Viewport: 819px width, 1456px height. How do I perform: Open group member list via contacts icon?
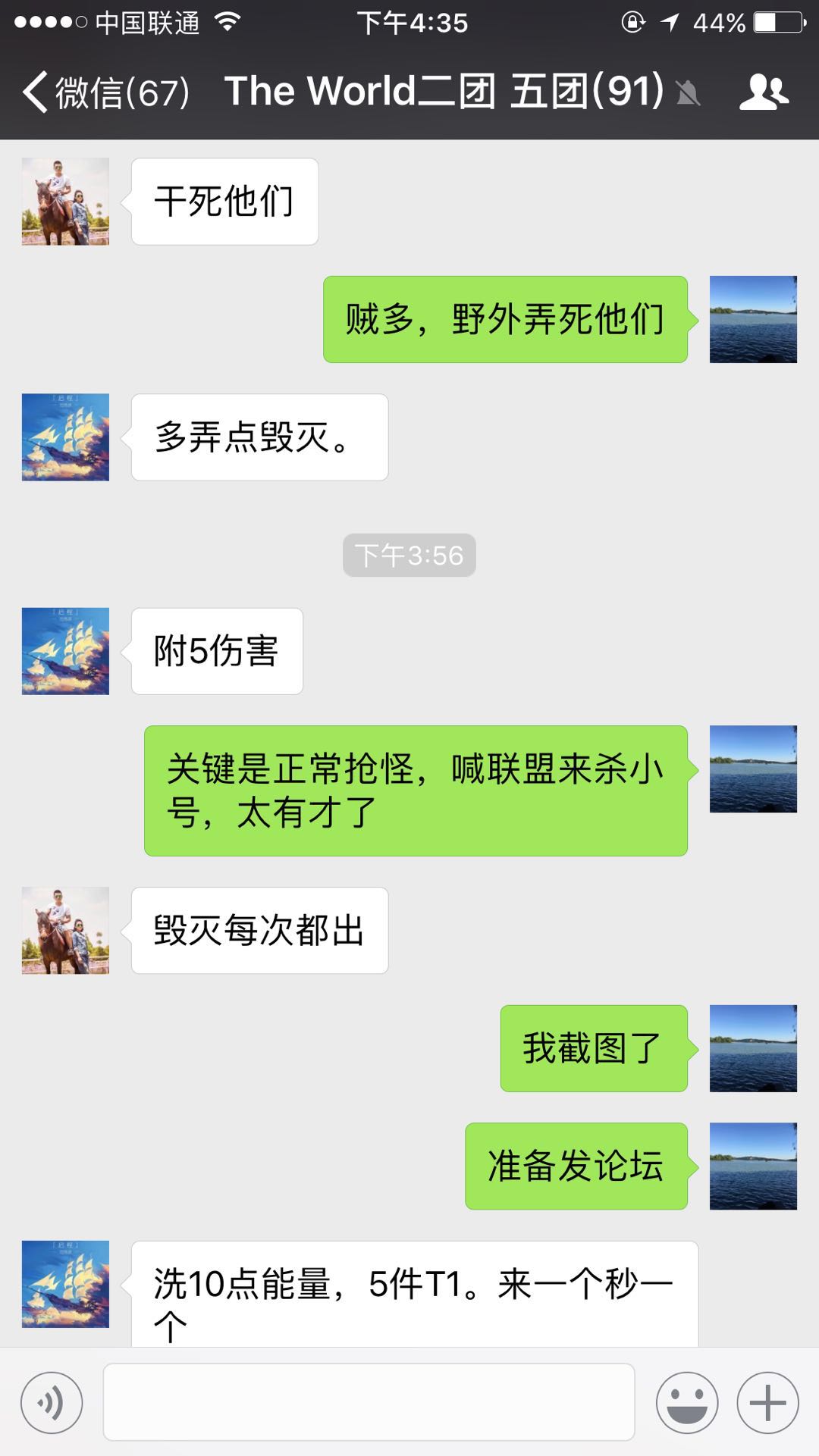pos(766,91)
